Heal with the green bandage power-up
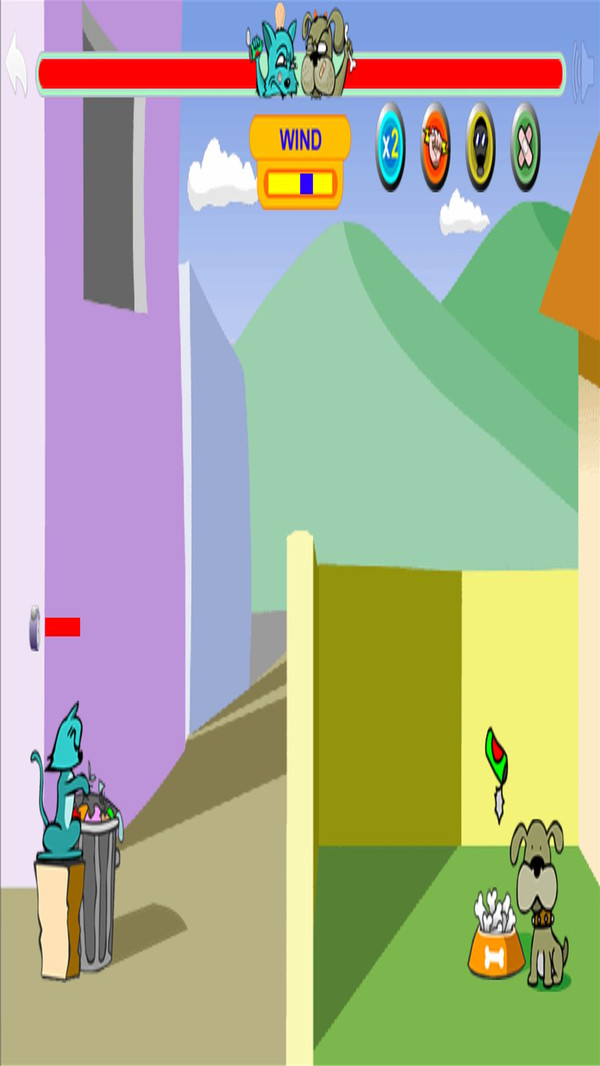 pyautogui.click(x=525, y=146)
